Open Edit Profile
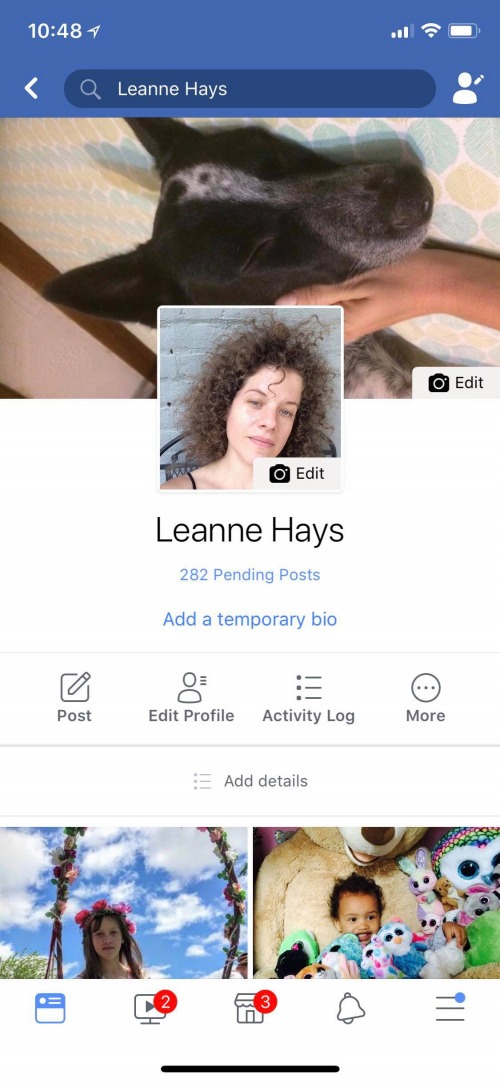 191,698
